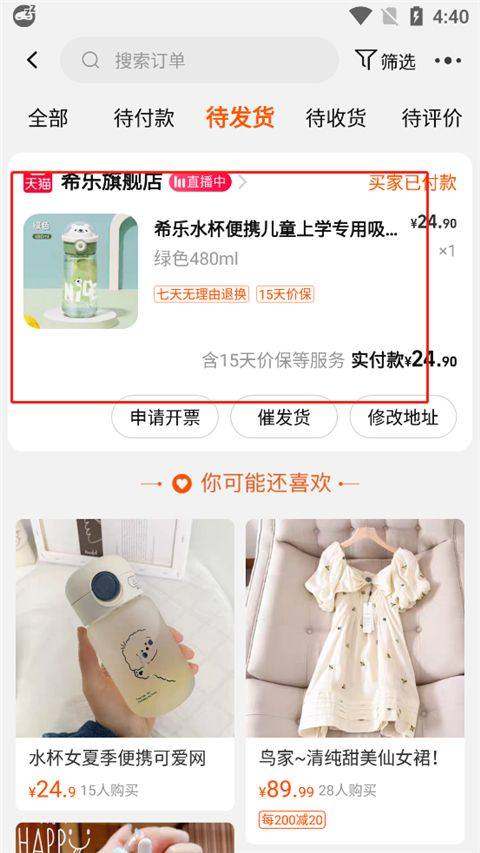Tap the 申请开票 button
Viewport: 480px width, 853px height.
(165, 417)
